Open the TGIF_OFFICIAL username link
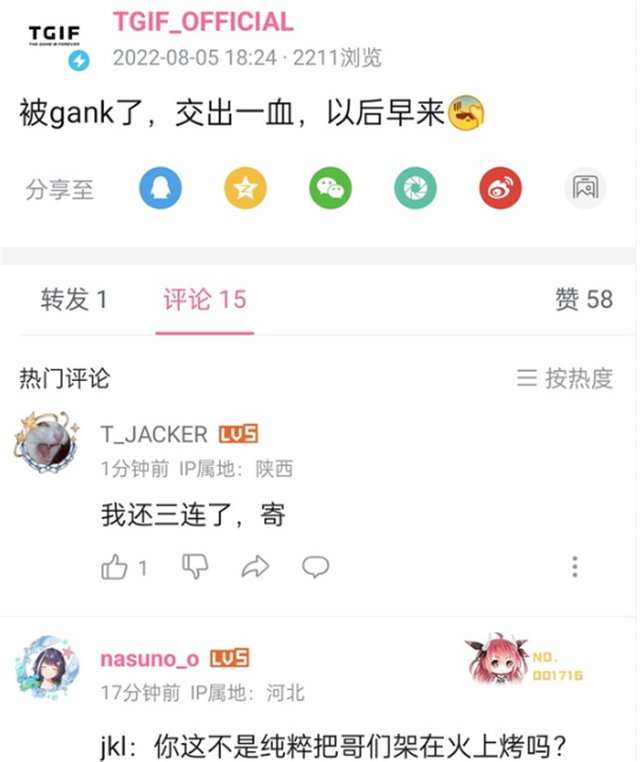Viewport: 640px width, 762px height. (x=203, y=22)
